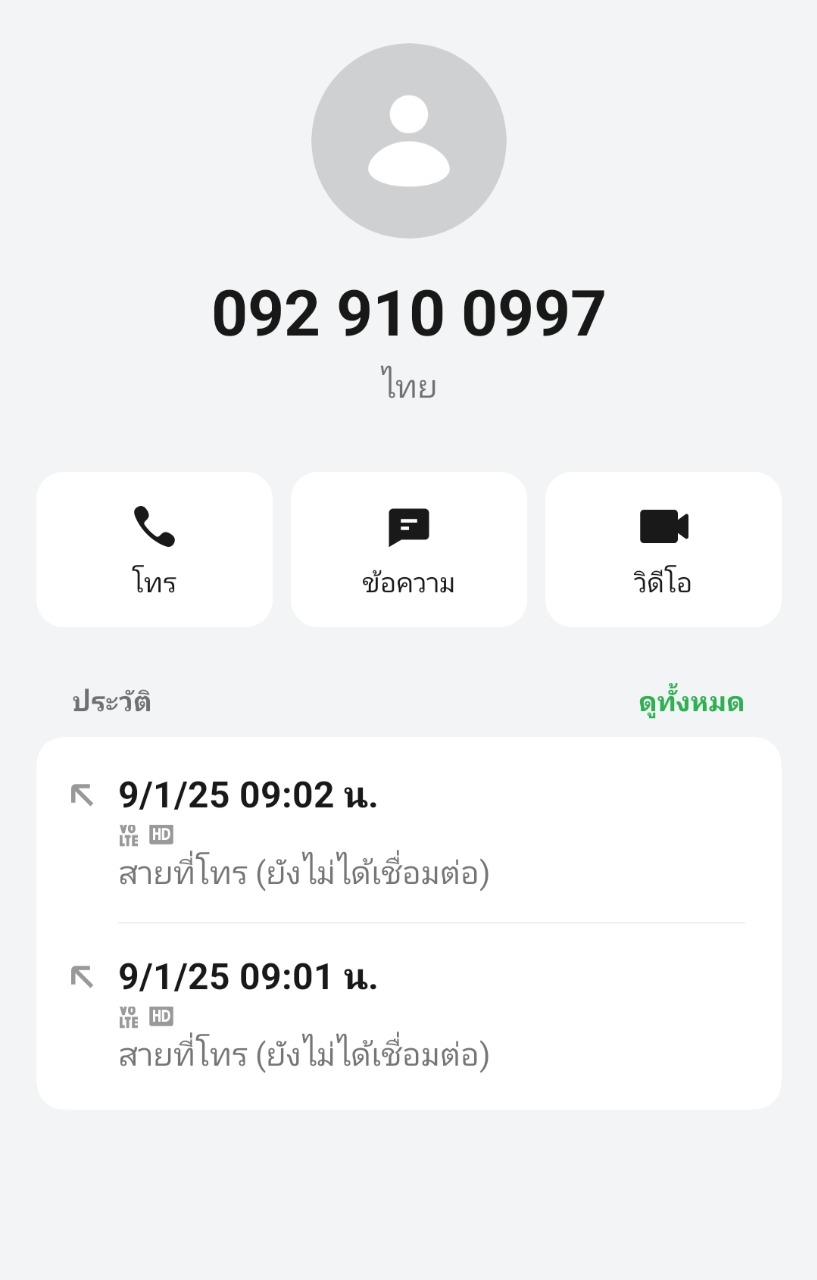Screen dimensions: 817x1280
Task: Tap the contact profile avatar
Action: (x=408, y=141)
